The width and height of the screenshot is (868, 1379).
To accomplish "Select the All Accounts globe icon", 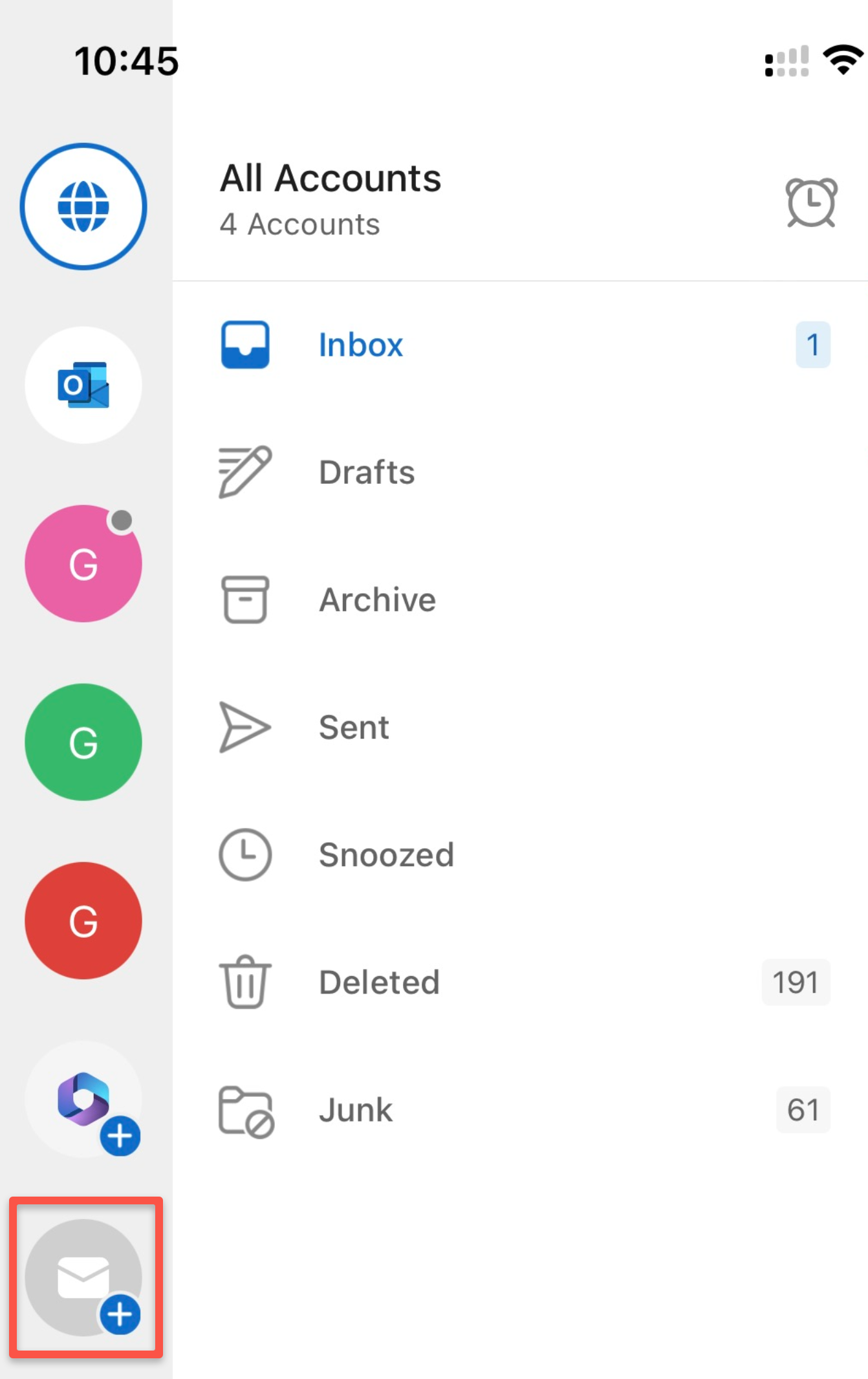I will [83, 206].
